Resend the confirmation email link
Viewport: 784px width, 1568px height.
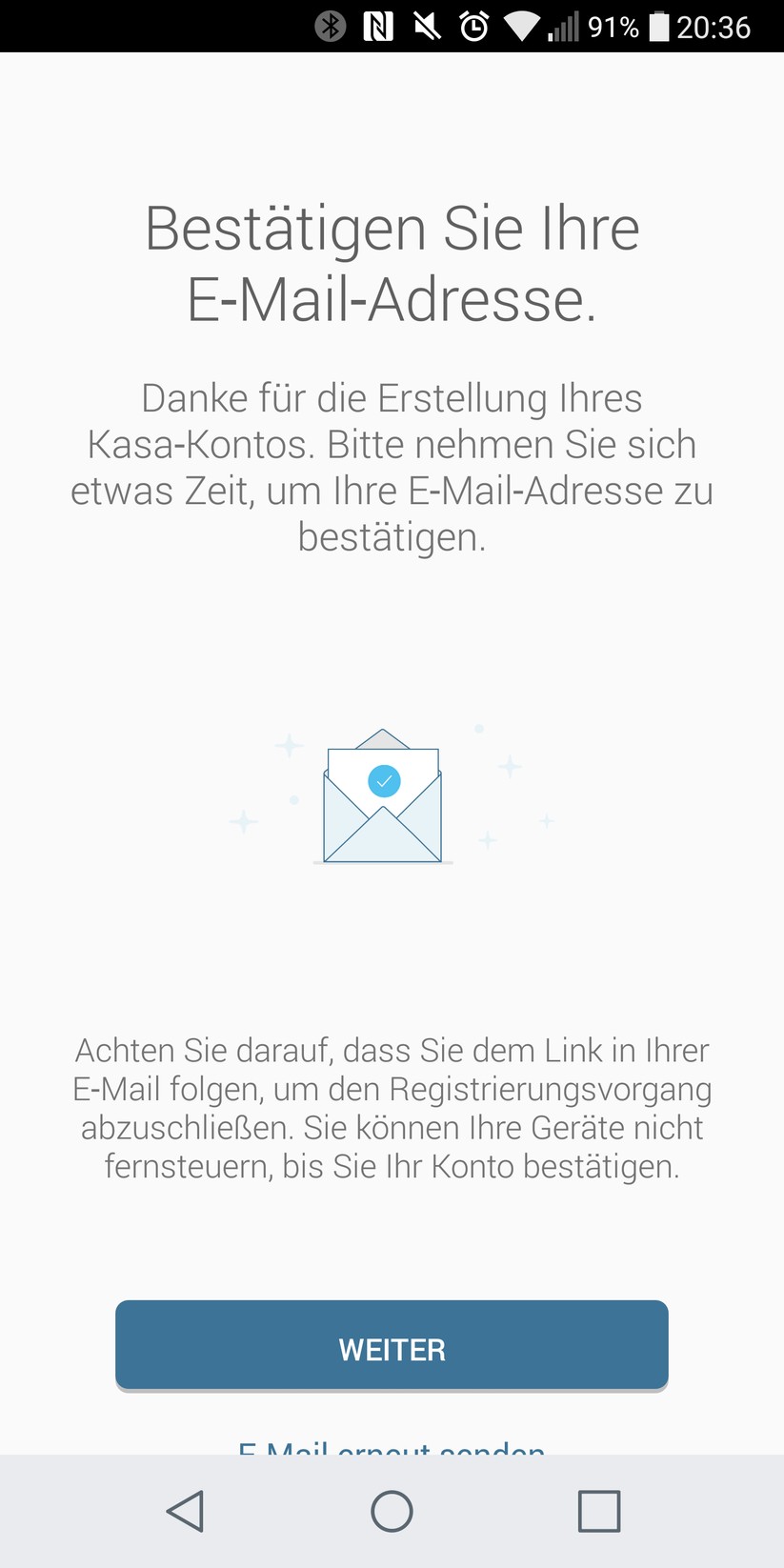[392, 1447]
